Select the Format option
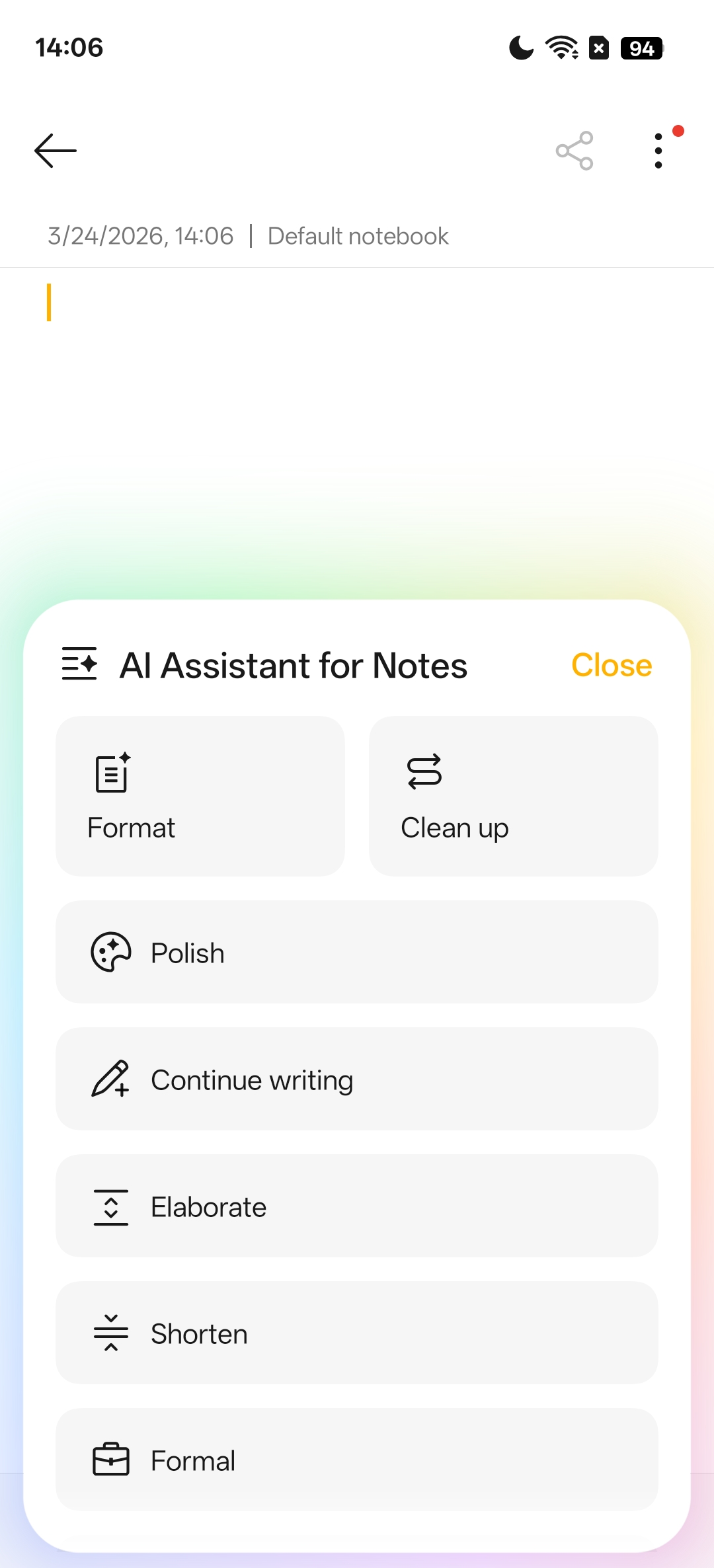The image size is (714, 1568). 200,796
